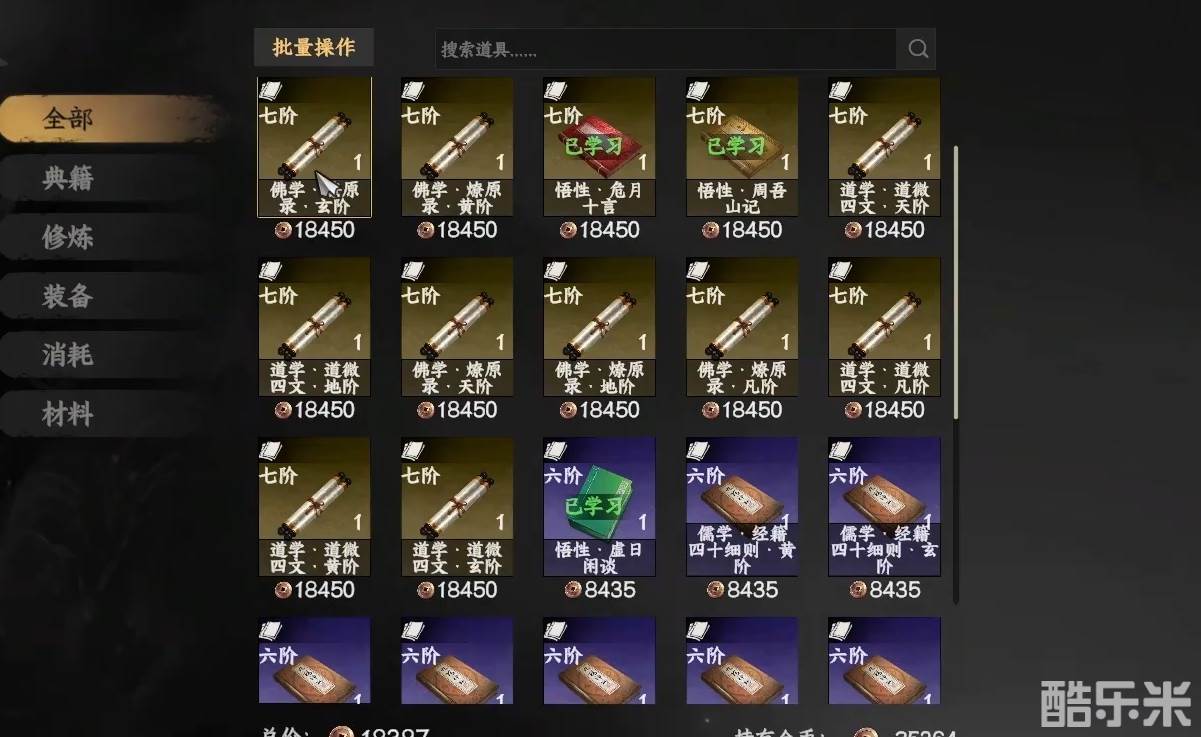Select item 佛学·燎原录·玄阶
The width and height of the screenshot is (1201, 737).
click(314, 147)
